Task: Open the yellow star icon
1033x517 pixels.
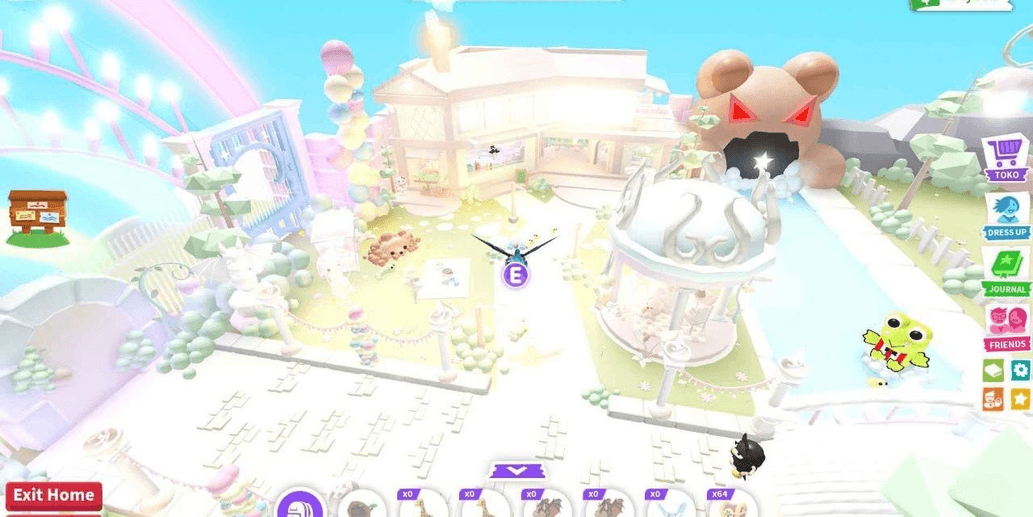Action: tap(1020, 399)
